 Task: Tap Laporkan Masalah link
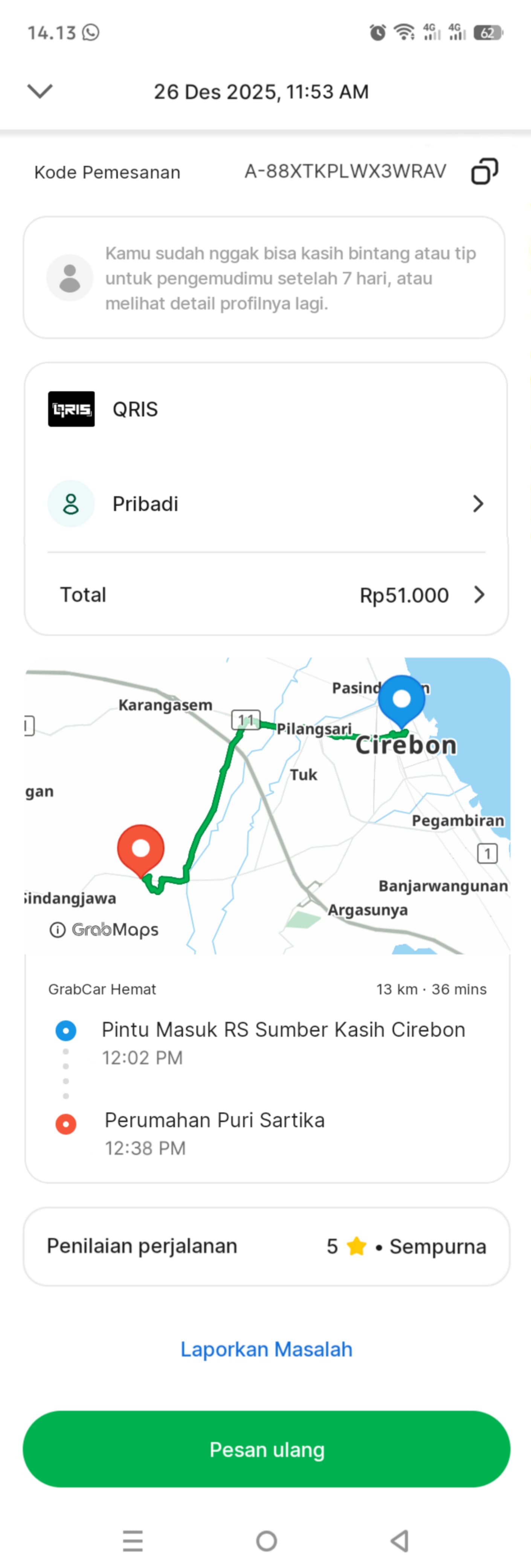(x=266, y=1349)
